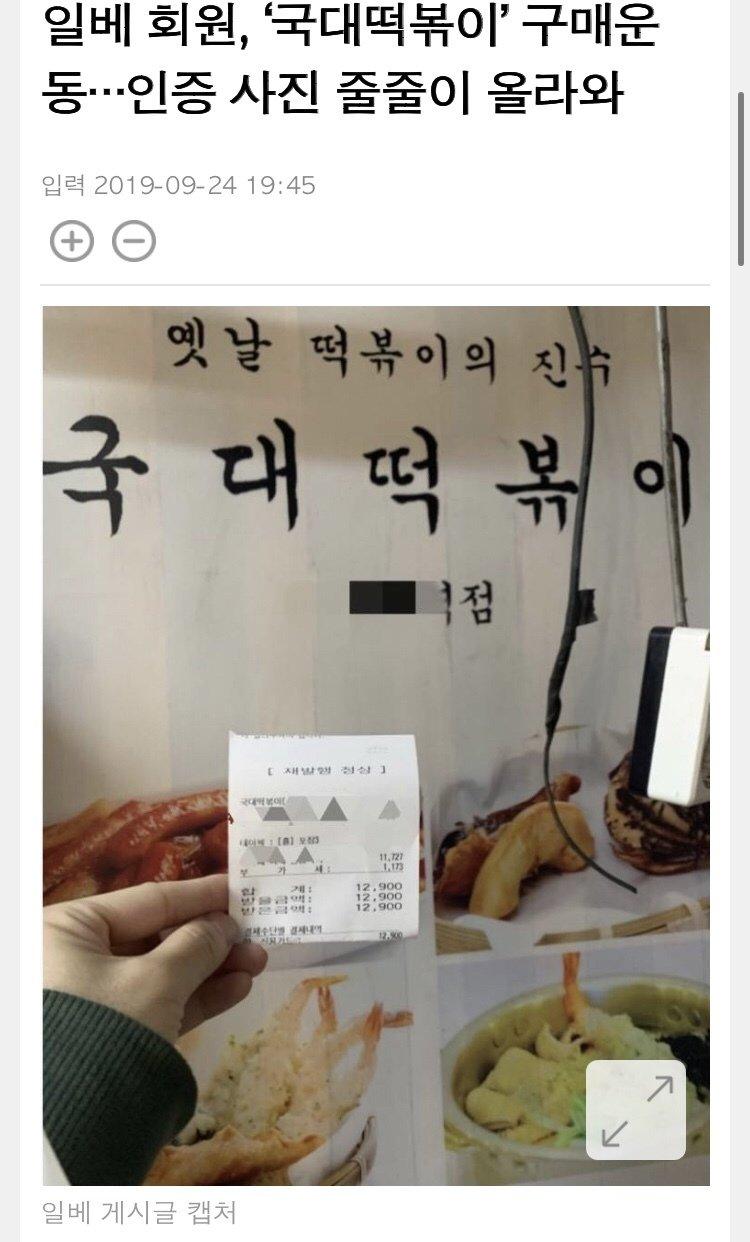The width and height of the screenshot is (750, 1242).
Task: Expand the article photo to fullscreen
Action: point(636,1110)
